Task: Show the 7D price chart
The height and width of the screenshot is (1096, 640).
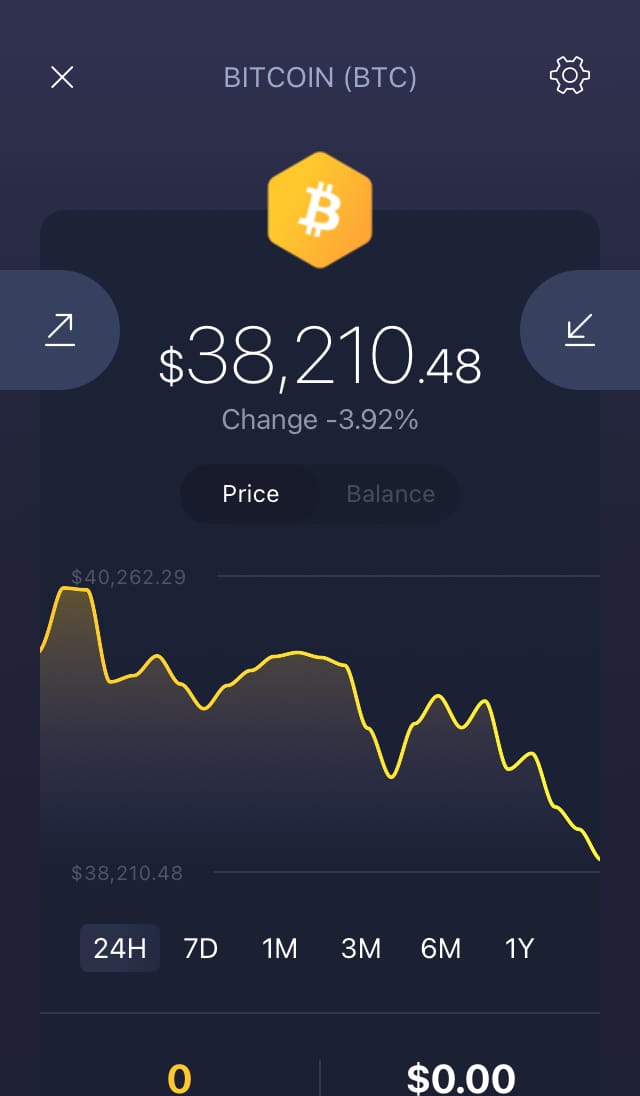Action: pyautogui.click(x=201, y=949)
